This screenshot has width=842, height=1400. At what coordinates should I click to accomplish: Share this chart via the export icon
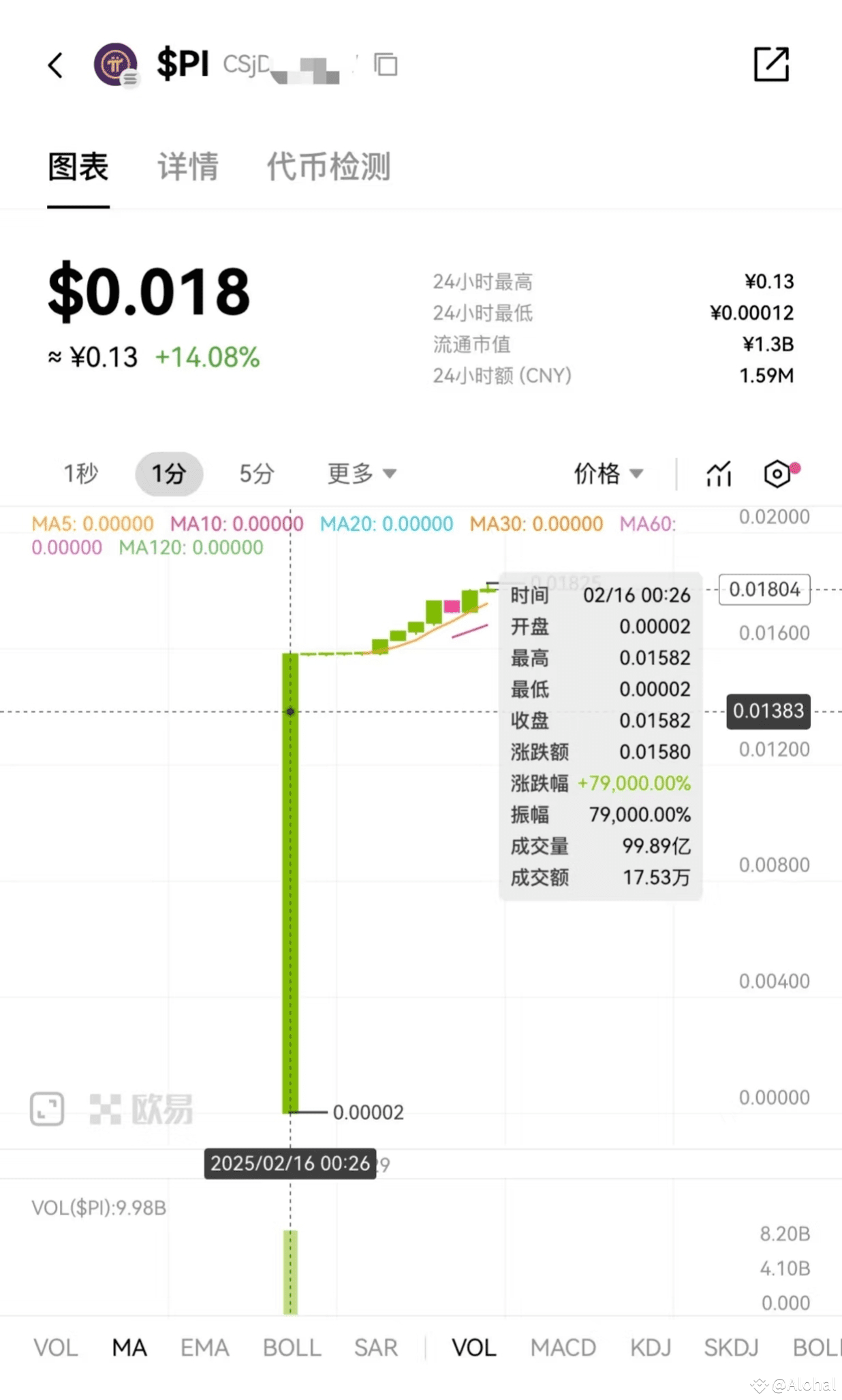[771, 65]
